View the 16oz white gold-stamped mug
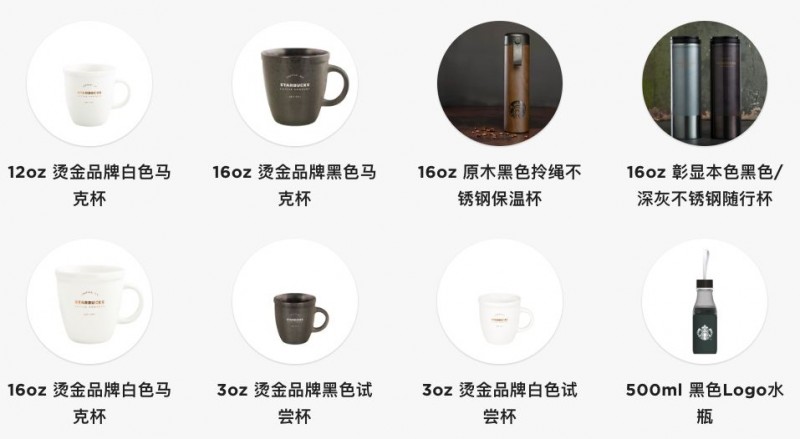 (x=89, y=301)
